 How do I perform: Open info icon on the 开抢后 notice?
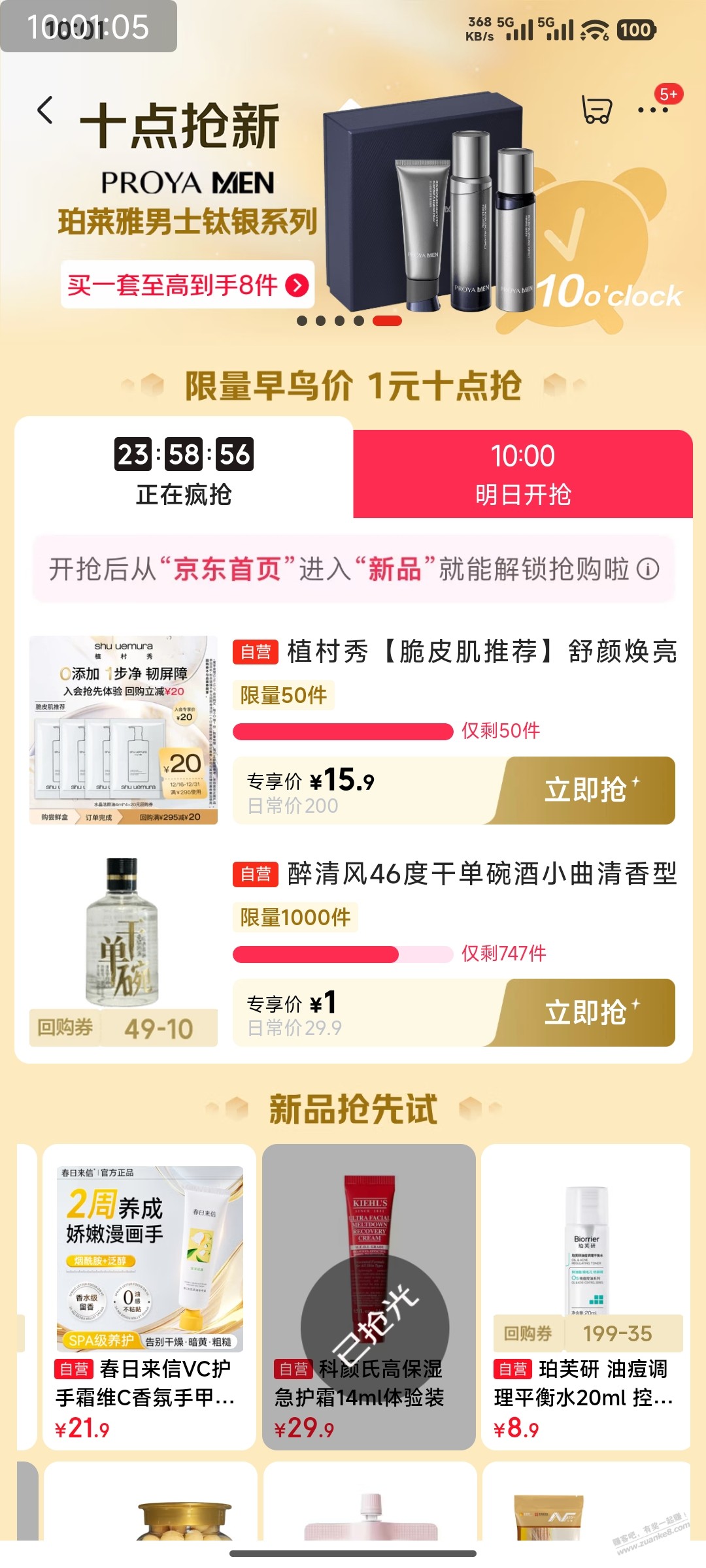pos(648,569)
